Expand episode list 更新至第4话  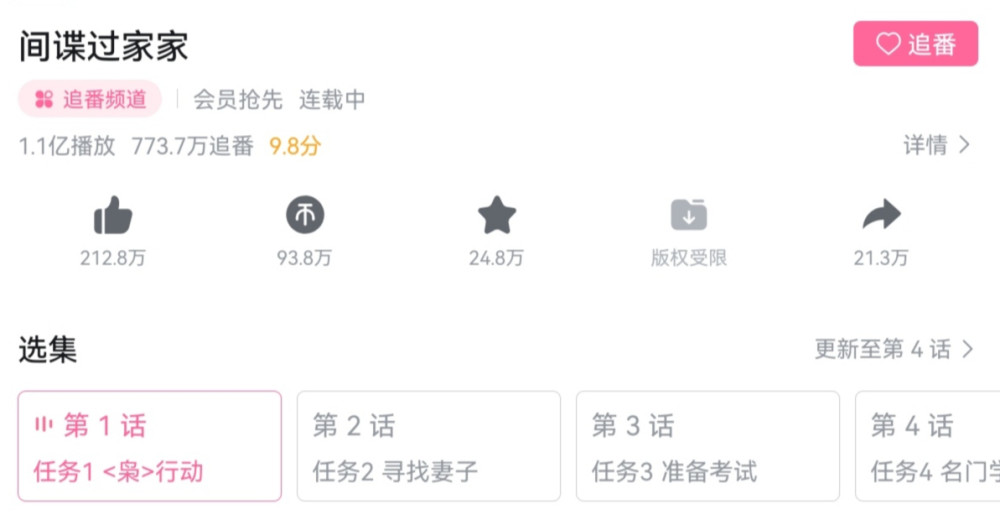coord(893,349)
